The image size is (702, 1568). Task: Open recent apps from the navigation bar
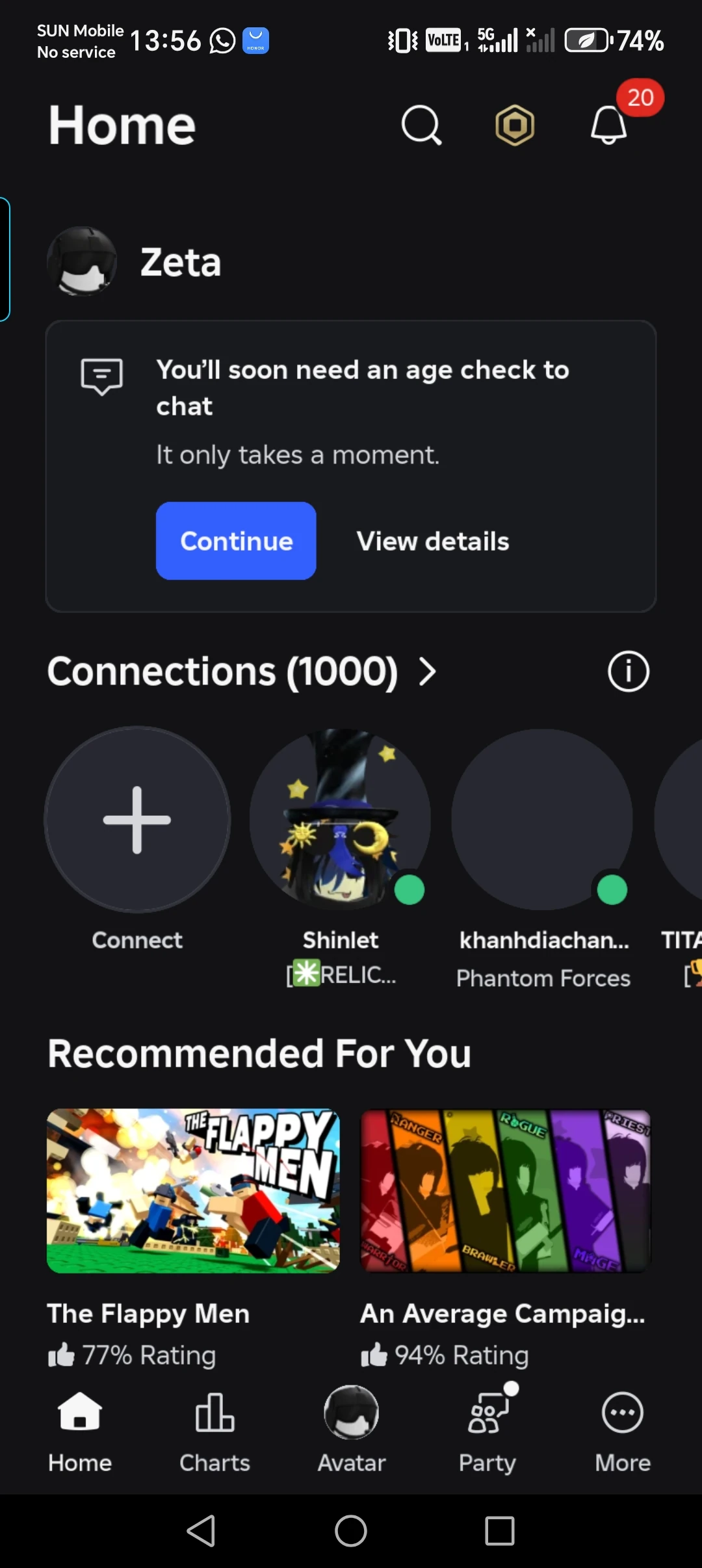point(499,1531)
